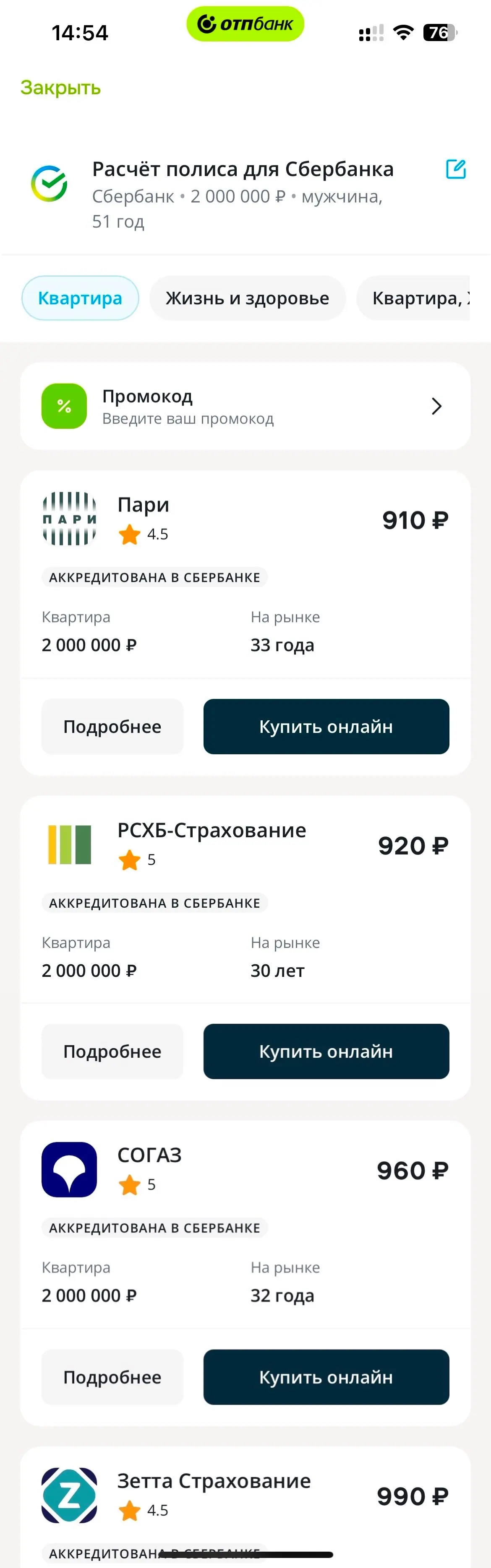Edit the Sberbank policy calculation parameters

(456, 169)
